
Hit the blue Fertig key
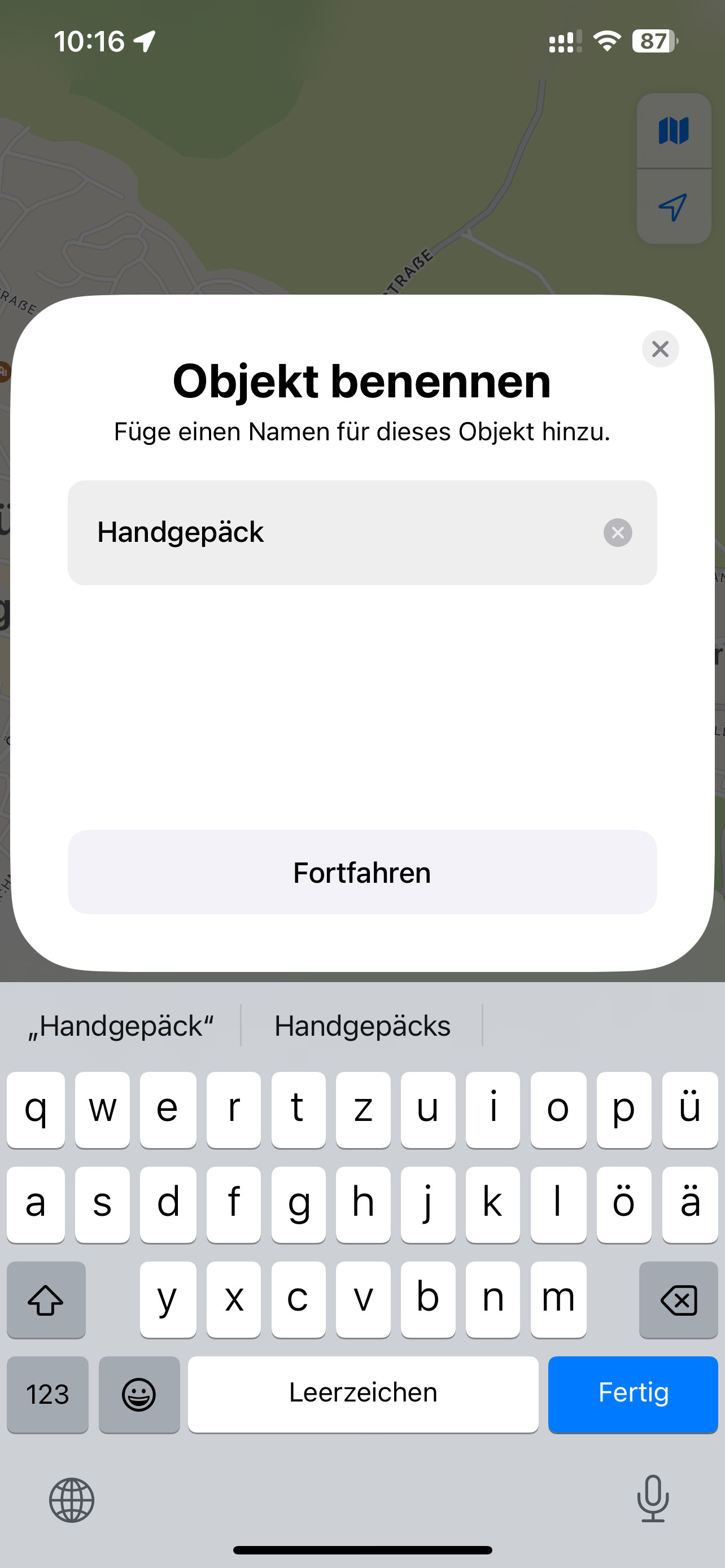click(x=632, y=1394)
